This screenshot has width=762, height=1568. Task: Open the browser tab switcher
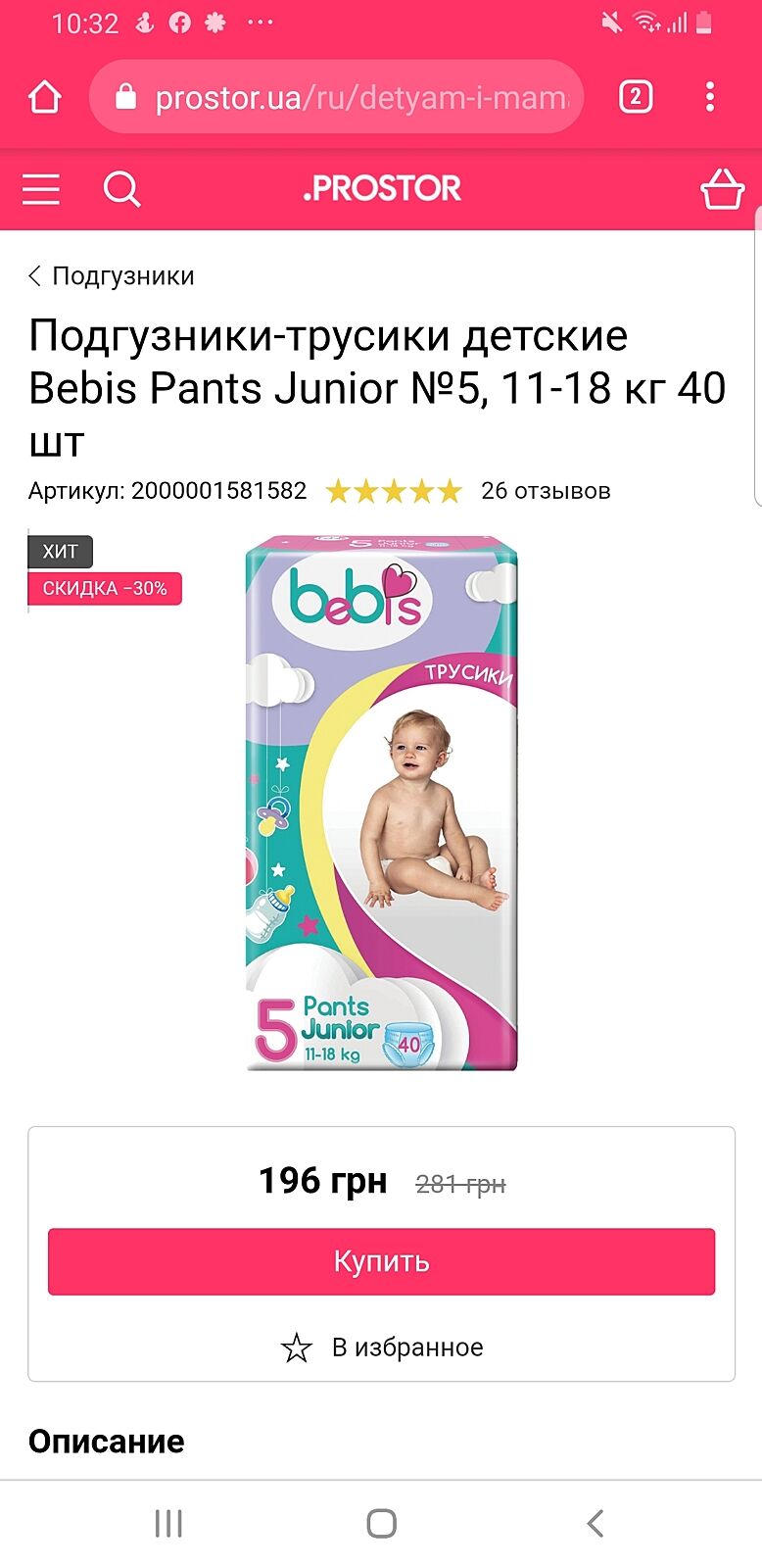click(x=636, y=97)
